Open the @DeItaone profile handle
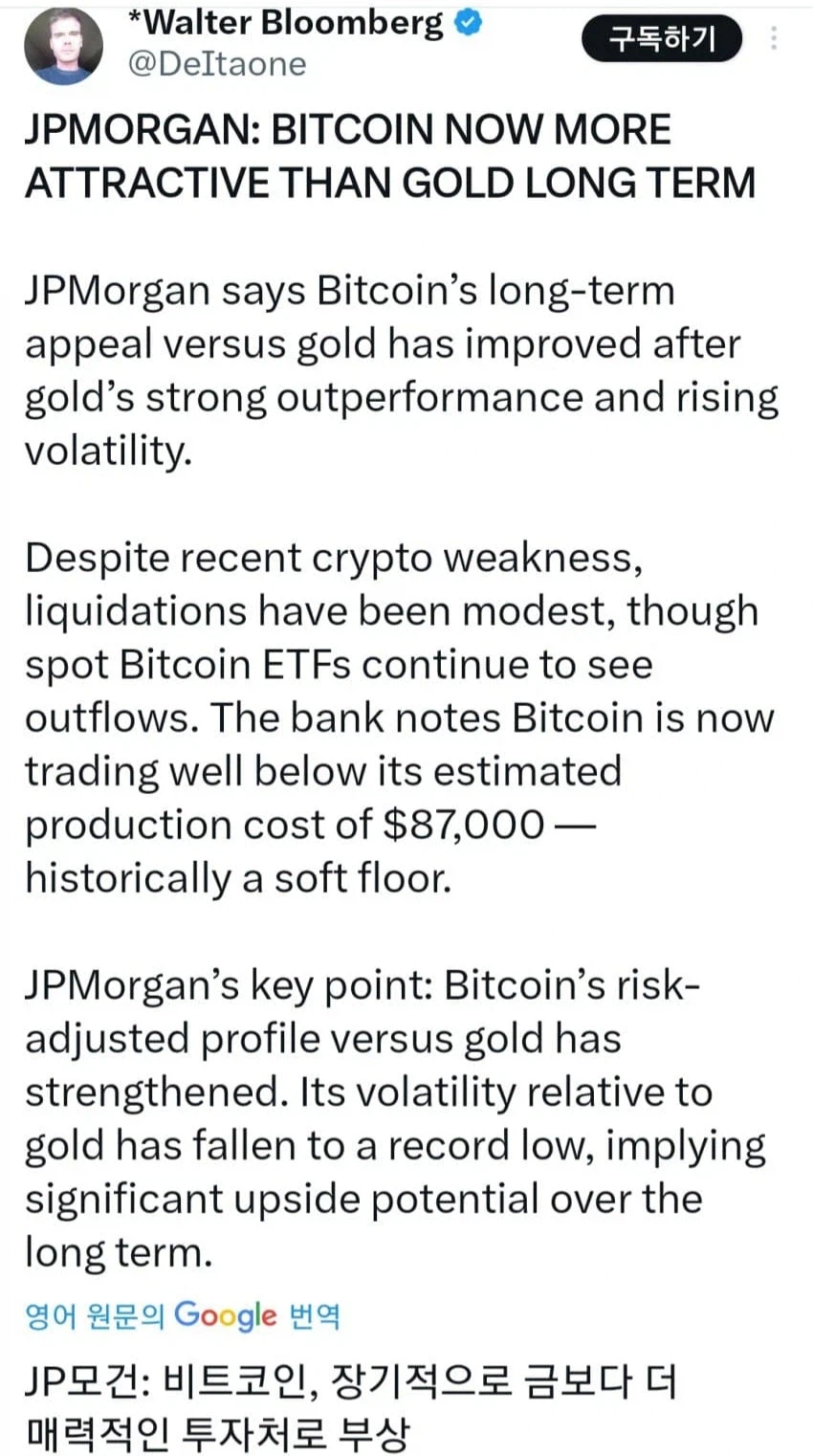Image resolution: width=813 pixels, height=1456 pixels. (217, 64)
